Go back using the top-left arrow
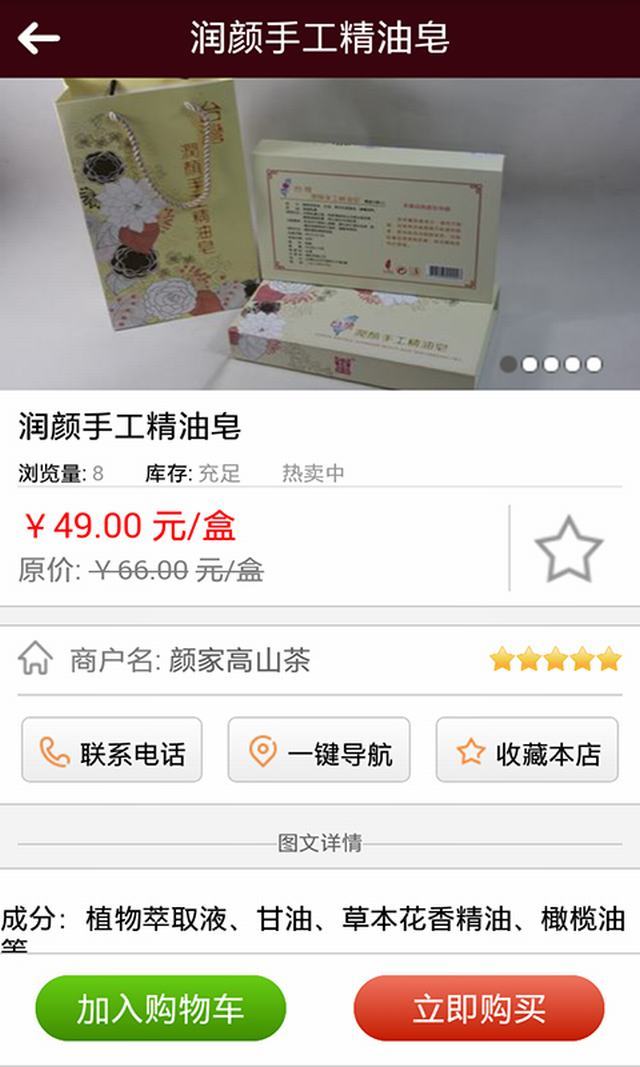 pos(39,38)
